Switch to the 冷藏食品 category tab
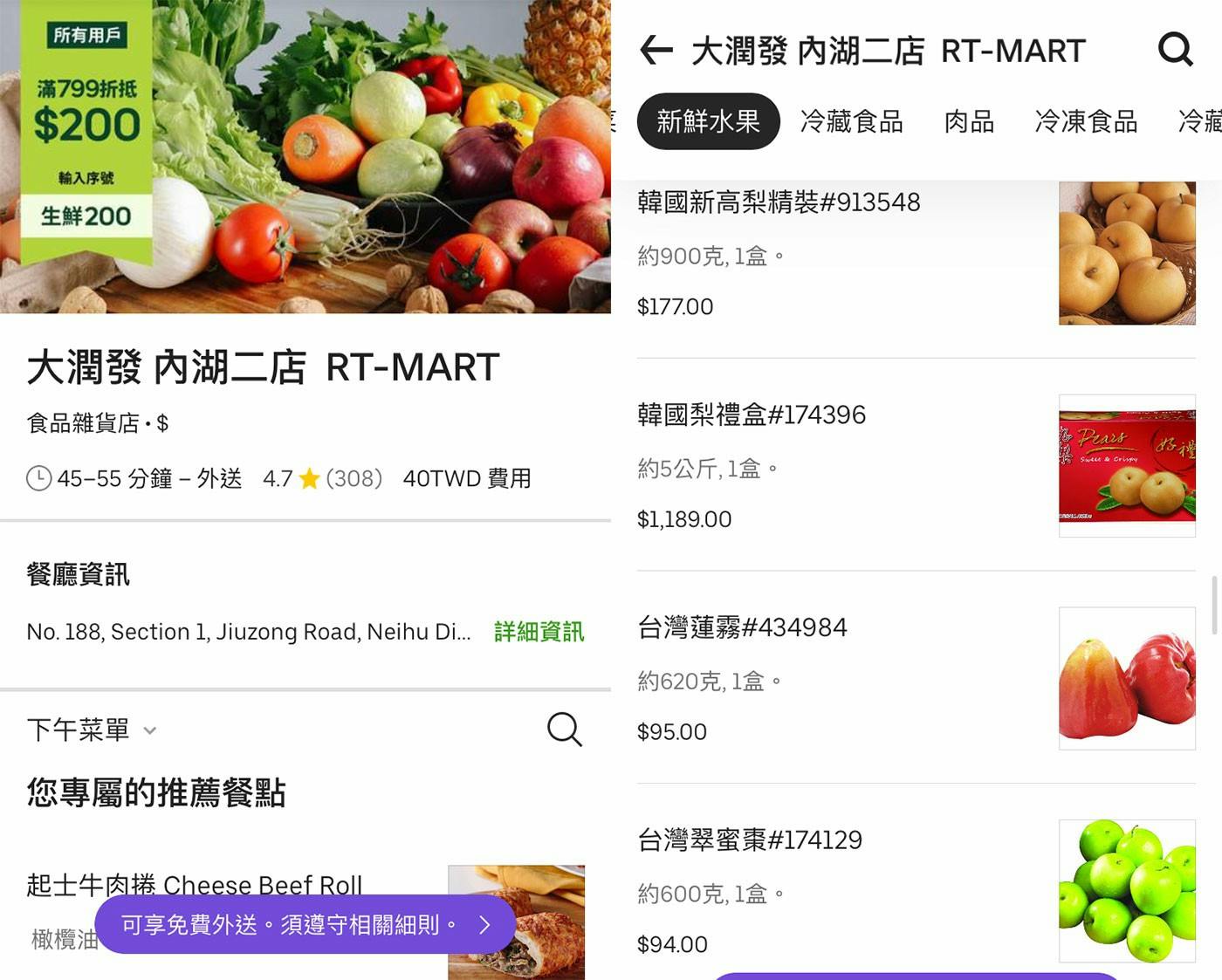 tap(851, 121)
